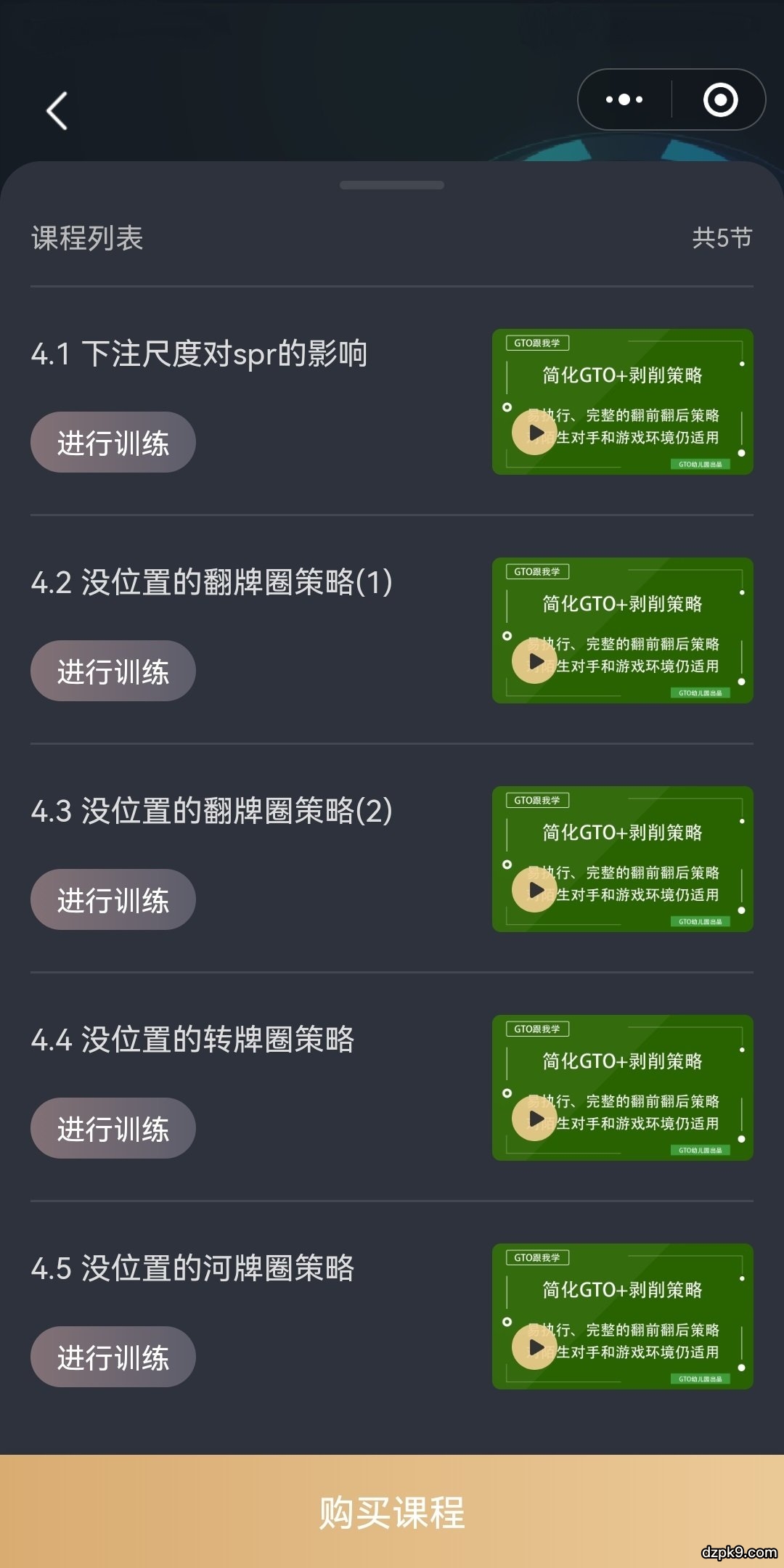Play video for lesson 4.5 没位置的河牌圈策略
The width and height of the screenshot is (784, 1568).
[x=534, y=1348]
